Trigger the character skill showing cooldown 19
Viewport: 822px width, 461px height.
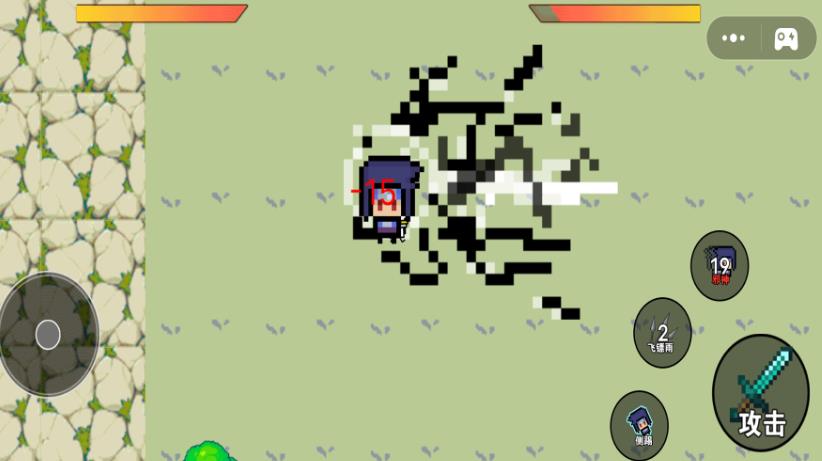tap(720, 265)
